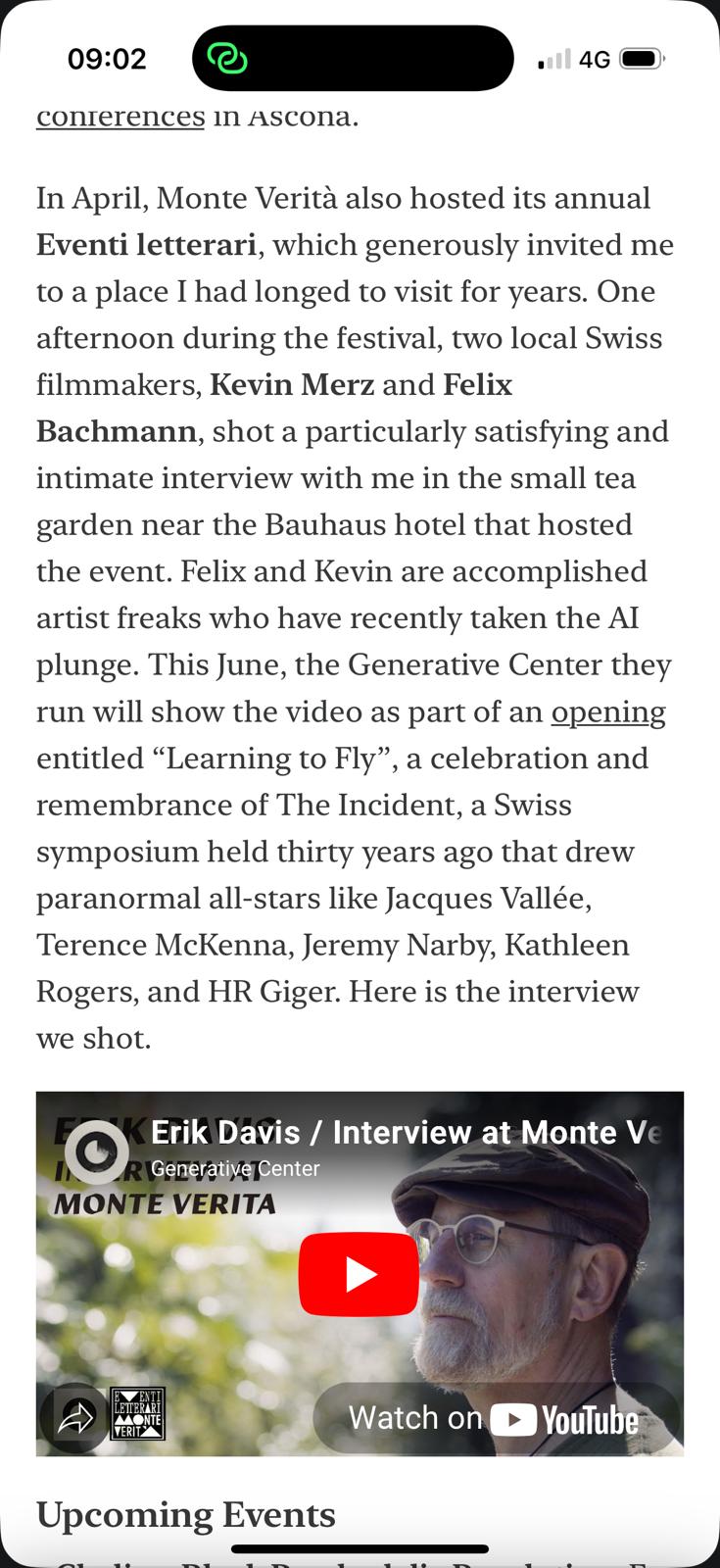Open the Generative Center channel avatar

96,1151
